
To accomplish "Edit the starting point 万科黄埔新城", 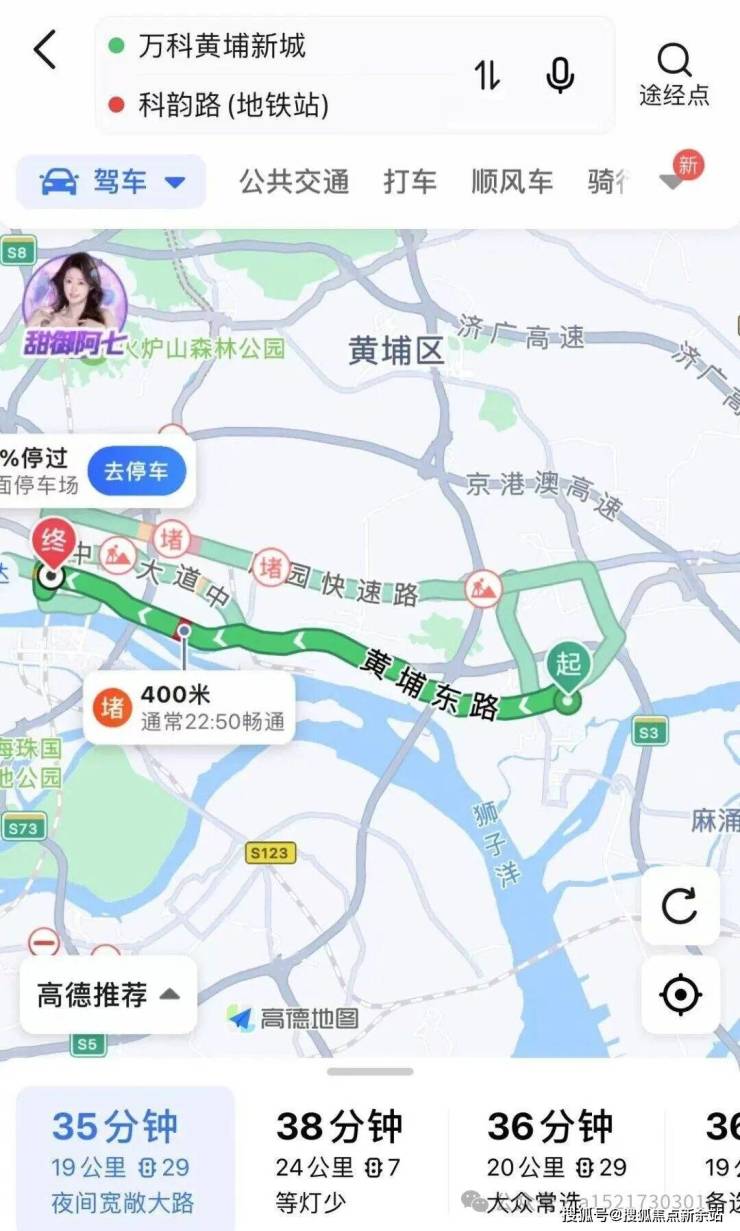I will tap(222, 46).
